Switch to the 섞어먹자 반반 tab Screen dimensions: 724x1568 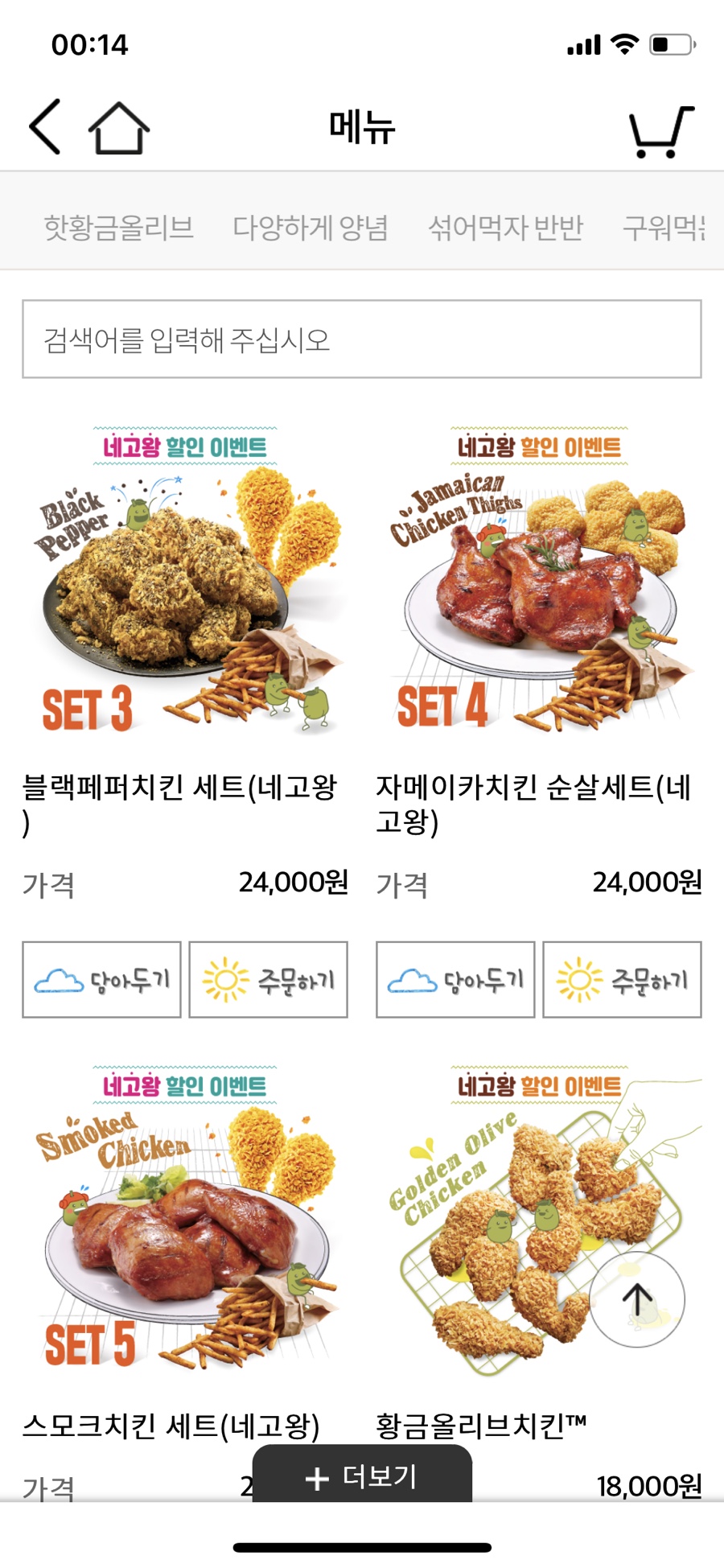pos(505,228)
